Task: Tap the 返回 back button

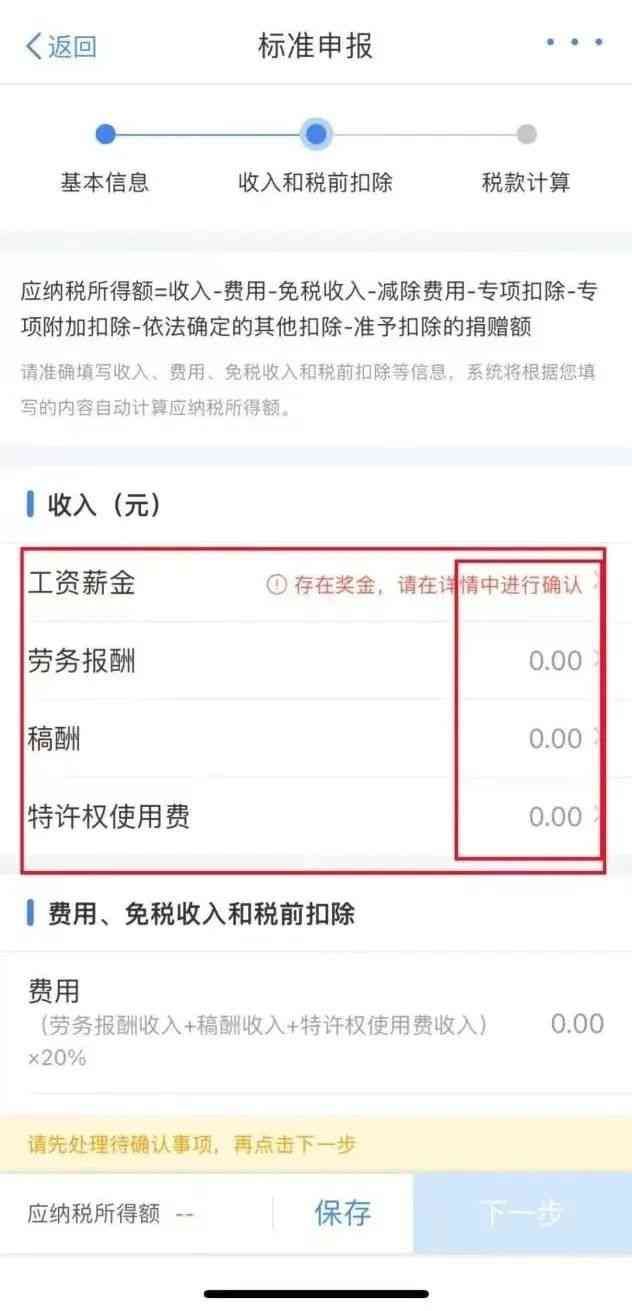Action: 62,46
